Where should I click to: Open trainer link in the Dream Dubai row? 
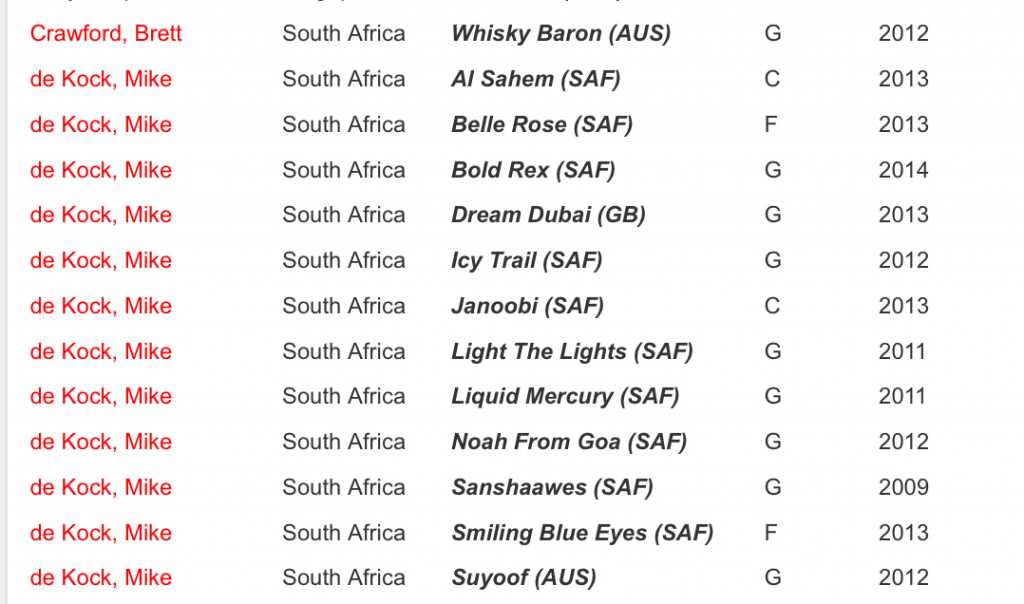tap(101, 215)
